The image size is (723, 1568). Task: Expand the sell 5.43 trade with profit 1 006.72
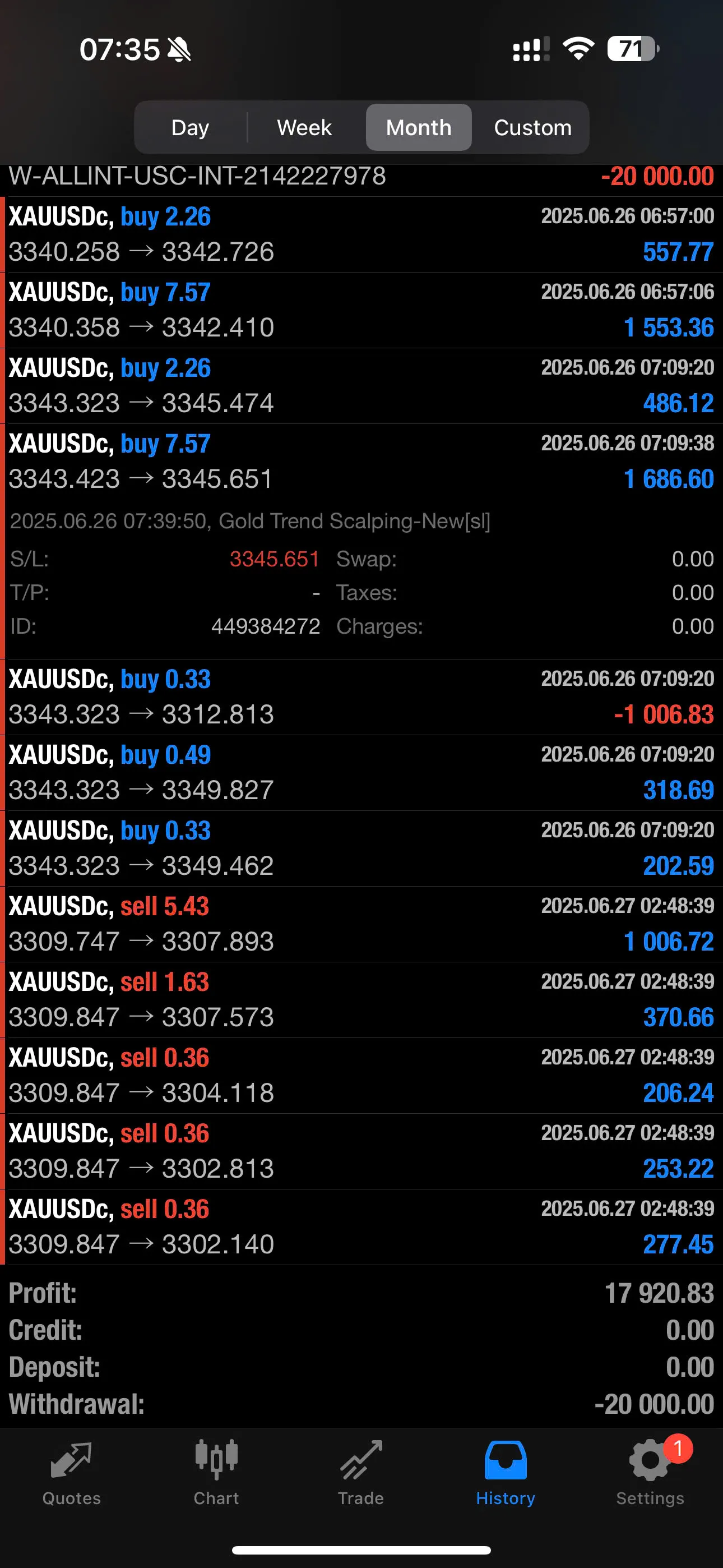[x=361, y=924]
